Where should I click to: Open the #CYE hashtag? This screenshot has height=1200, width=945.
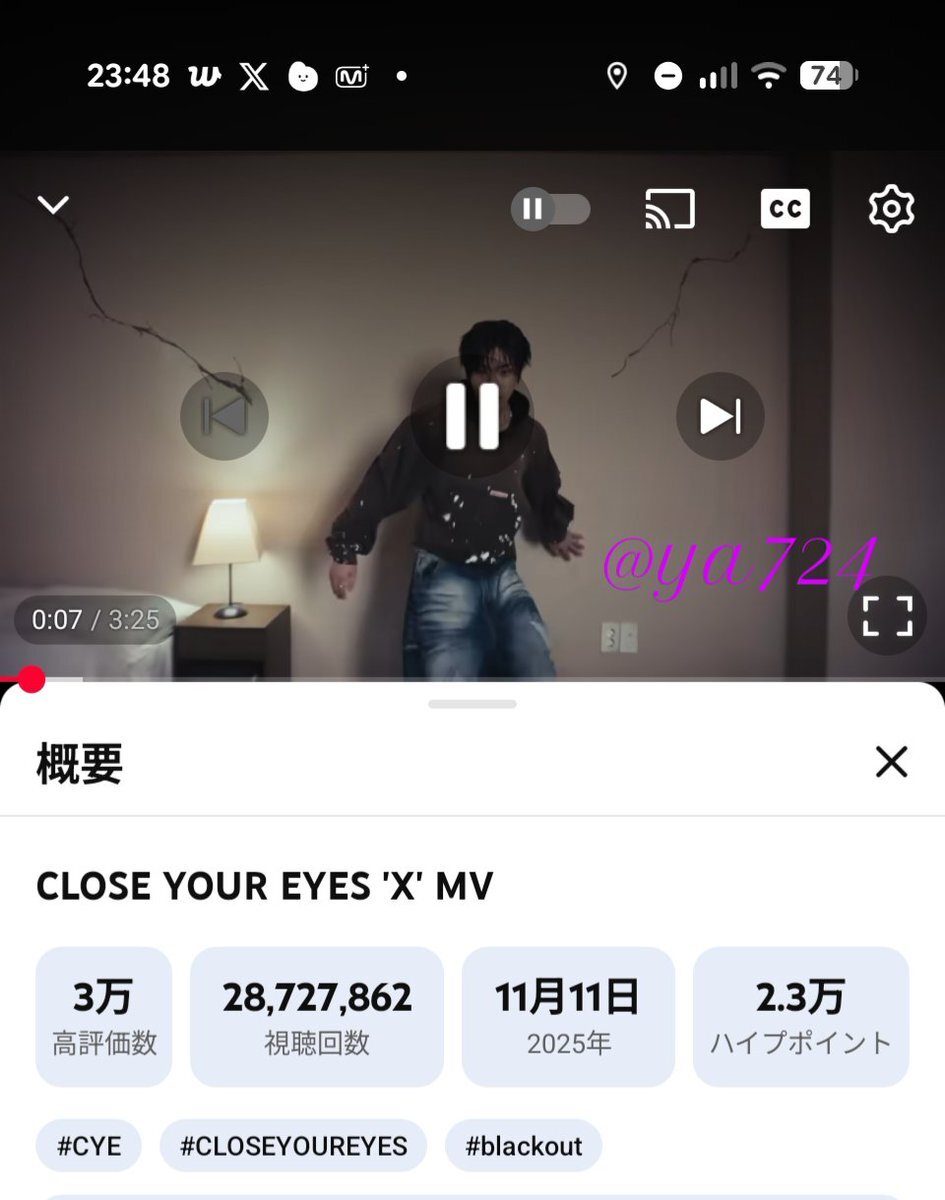coord(88,1145)
